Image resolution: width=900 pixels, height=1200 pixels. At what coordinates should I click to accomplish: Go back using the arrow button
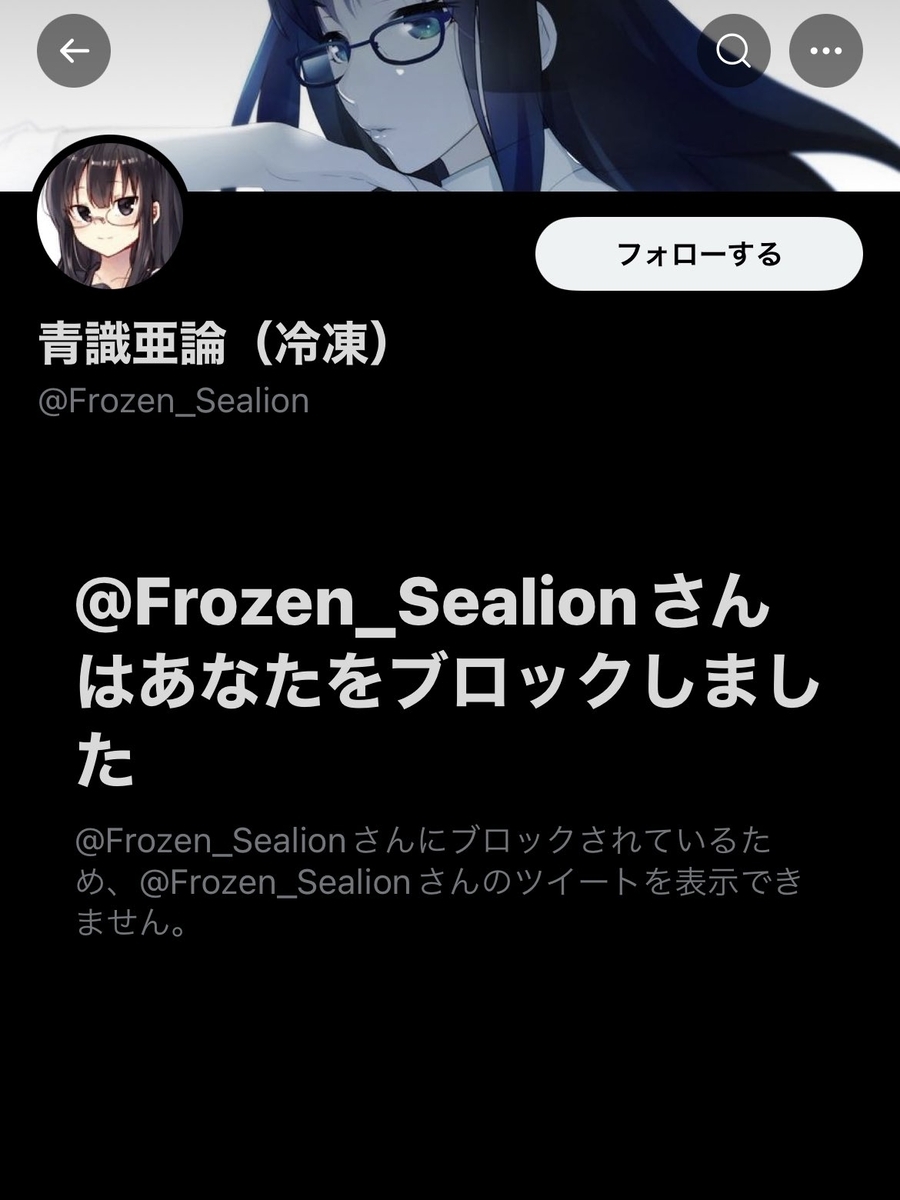[x=74, y=51]
